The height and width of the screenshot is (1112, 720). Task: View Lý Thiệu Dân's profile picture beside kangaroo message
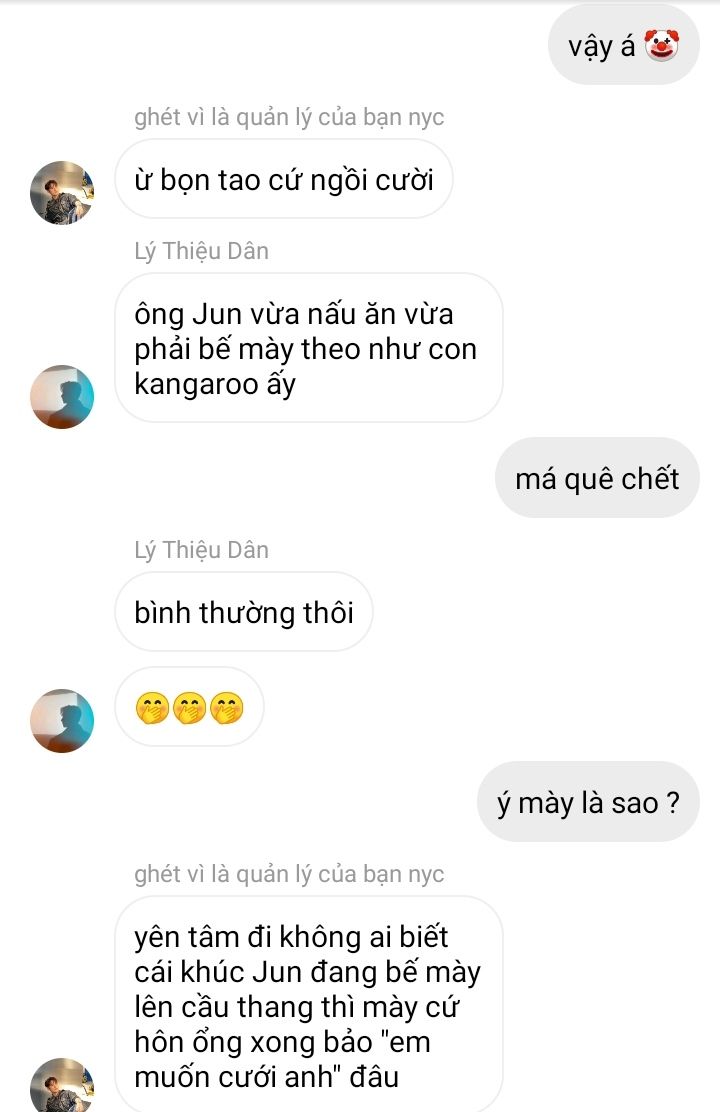coord(62,397)
